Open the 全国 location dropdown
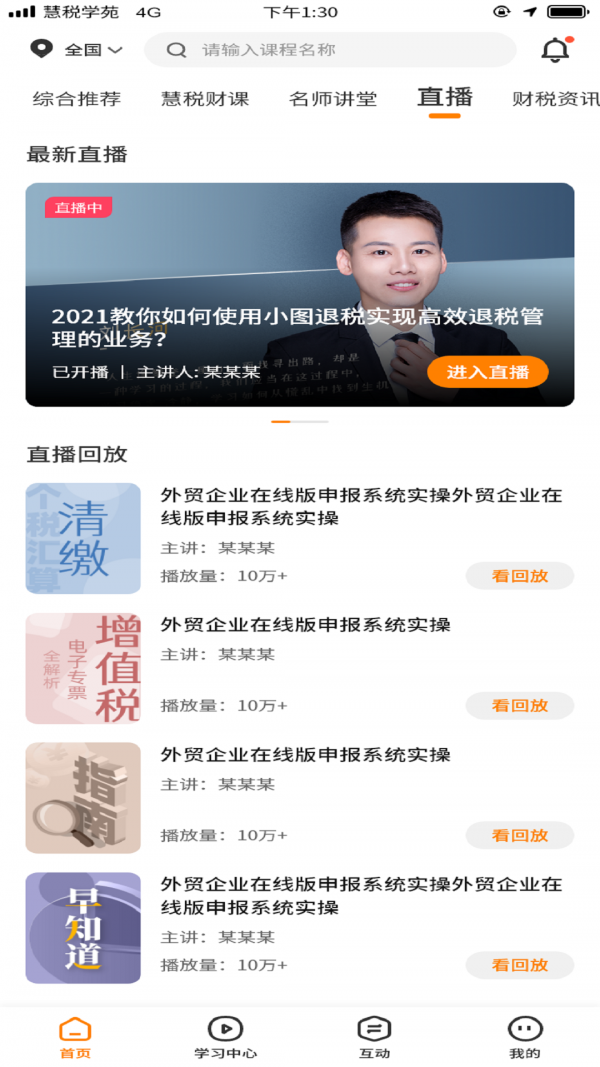The height and width of the screenshot is (1067, 600). (78, 50)
